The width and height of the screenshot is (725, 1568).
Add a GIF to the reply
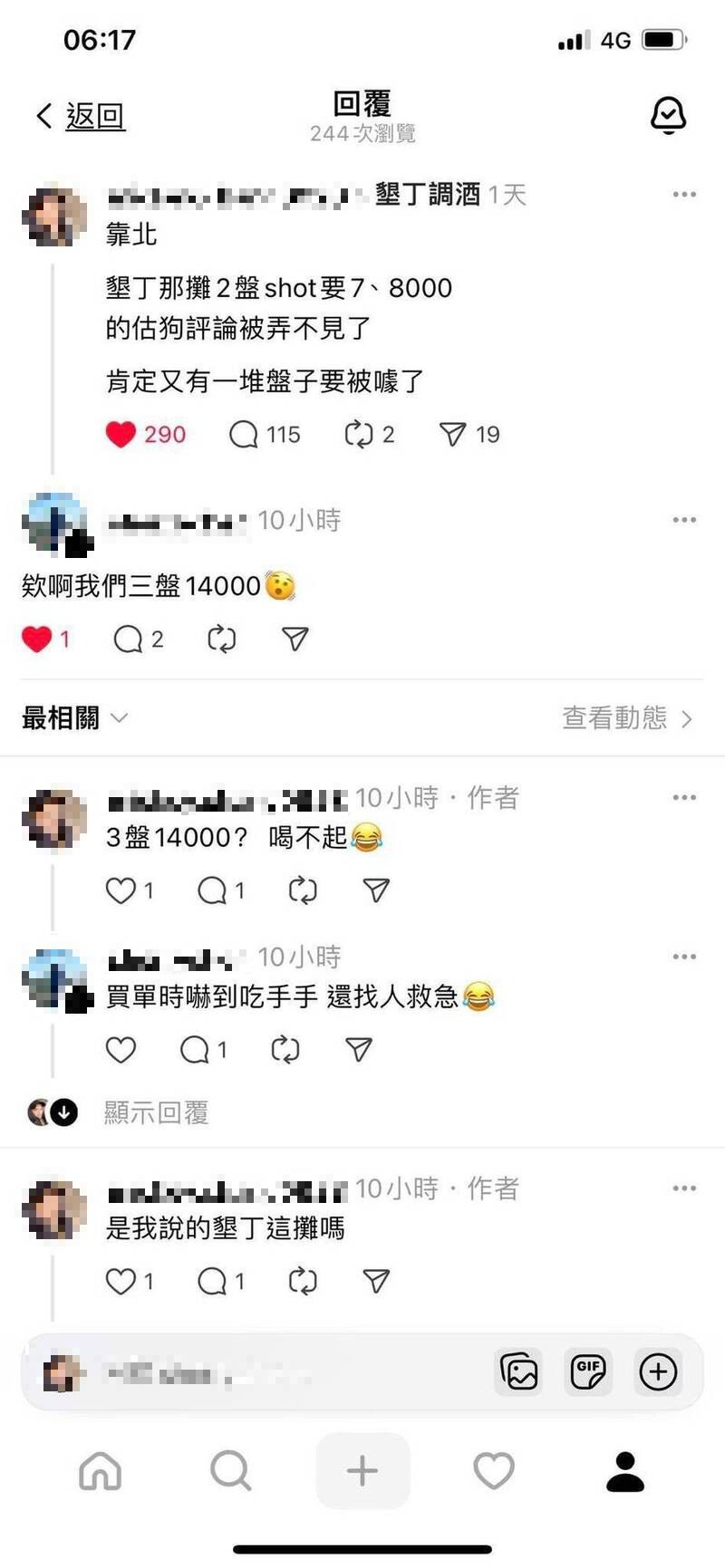point(588,1372)
